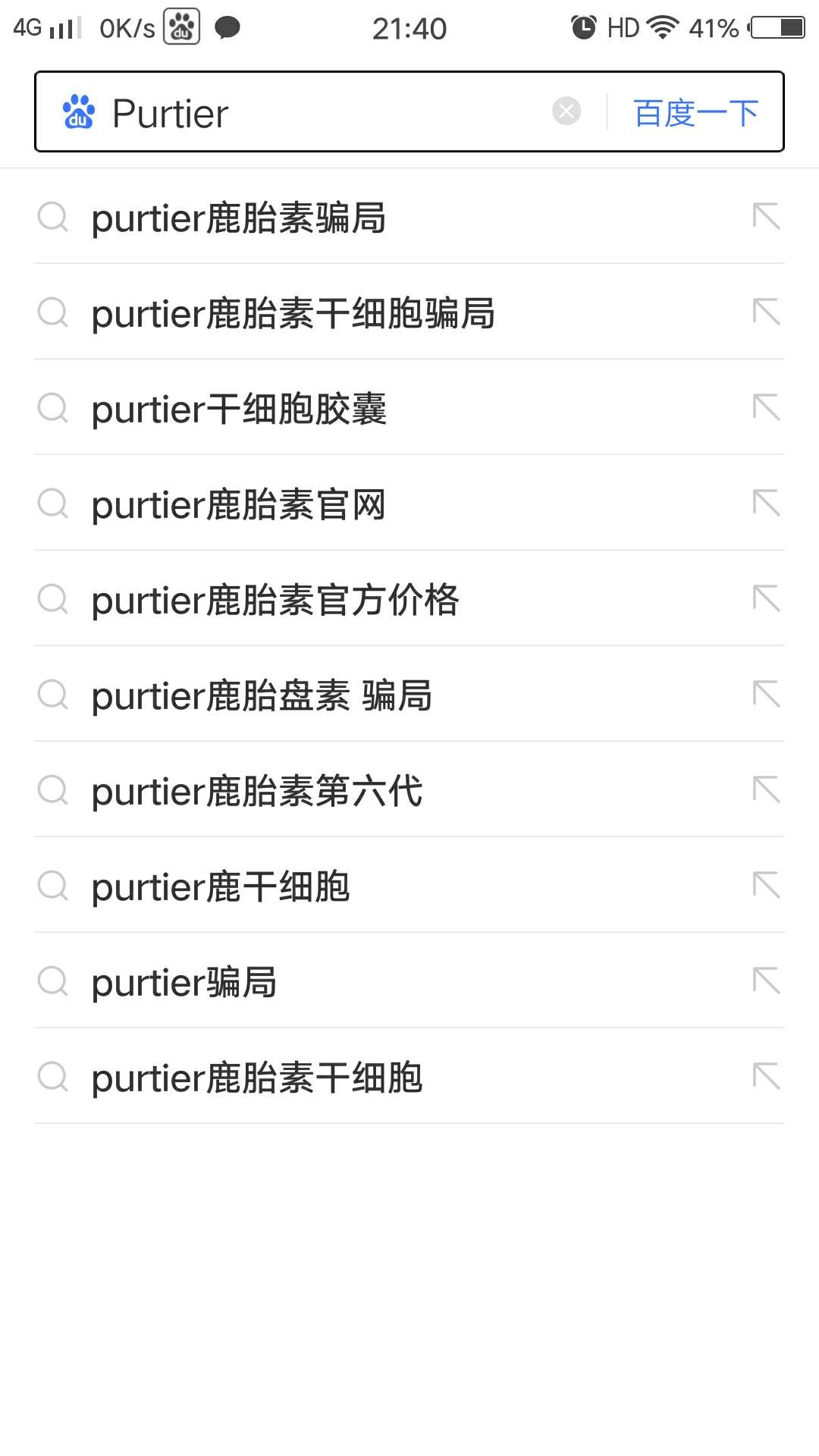The image size is (819, 1456).
Task: Choose suggestion purtier干细胞胶囊
Action: [239, 409]
